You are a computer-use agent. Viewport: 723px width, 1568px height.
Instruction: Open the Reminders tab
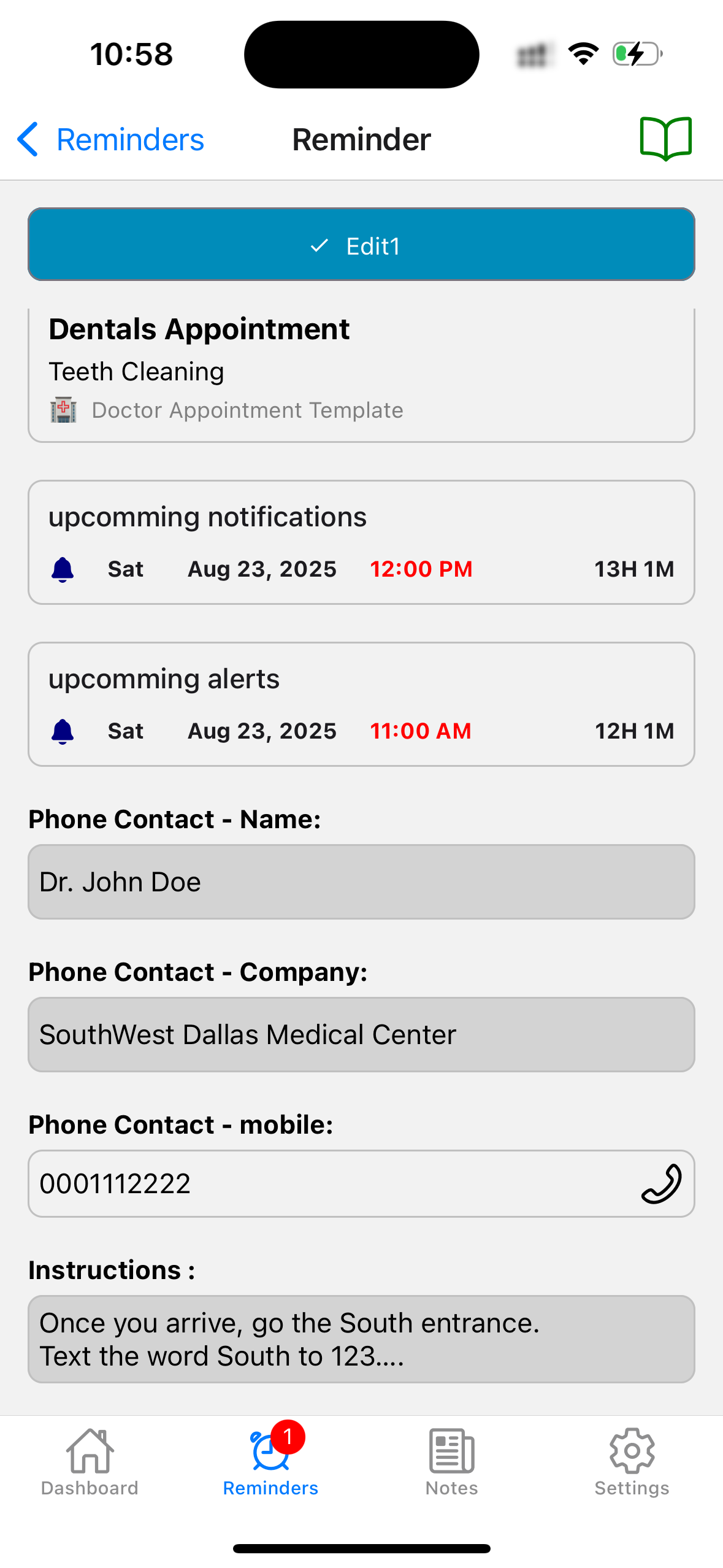click(x=270, y=1463)
